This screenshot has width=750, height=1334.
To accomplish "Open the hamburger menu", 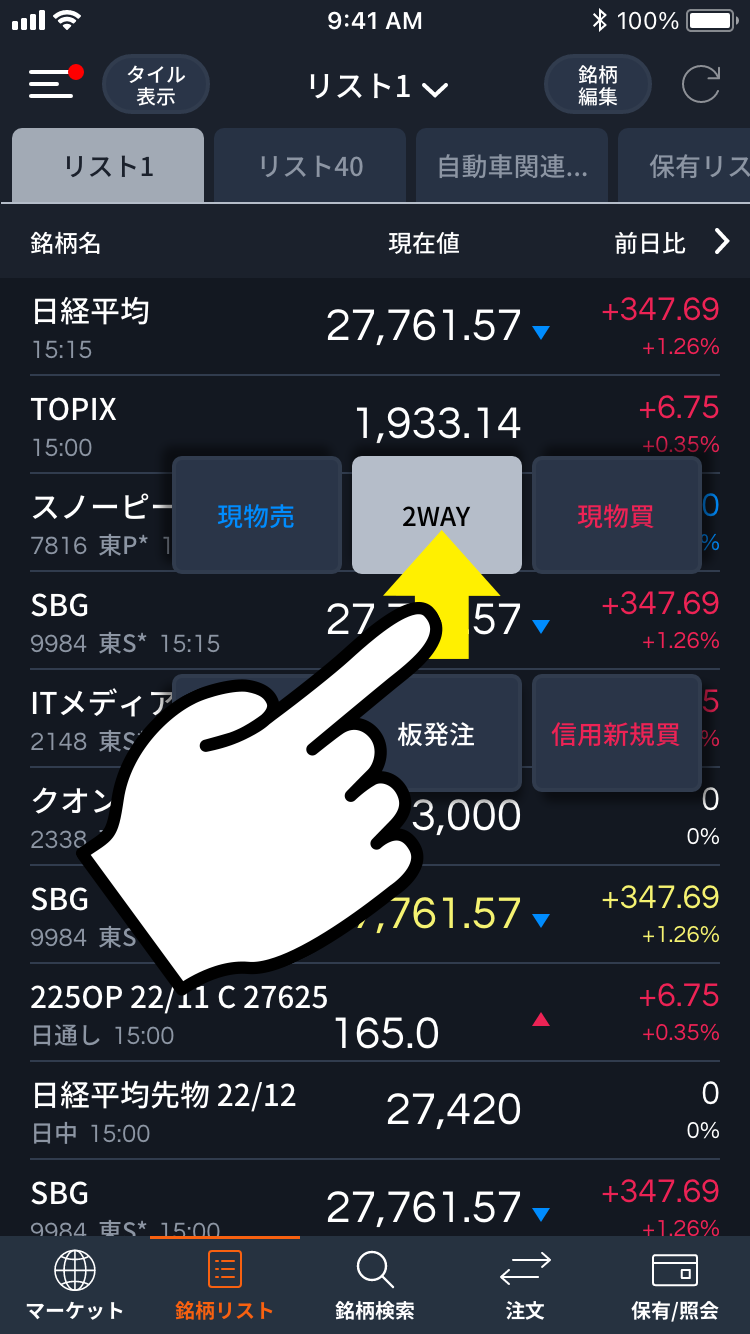I will coord(52,84).
